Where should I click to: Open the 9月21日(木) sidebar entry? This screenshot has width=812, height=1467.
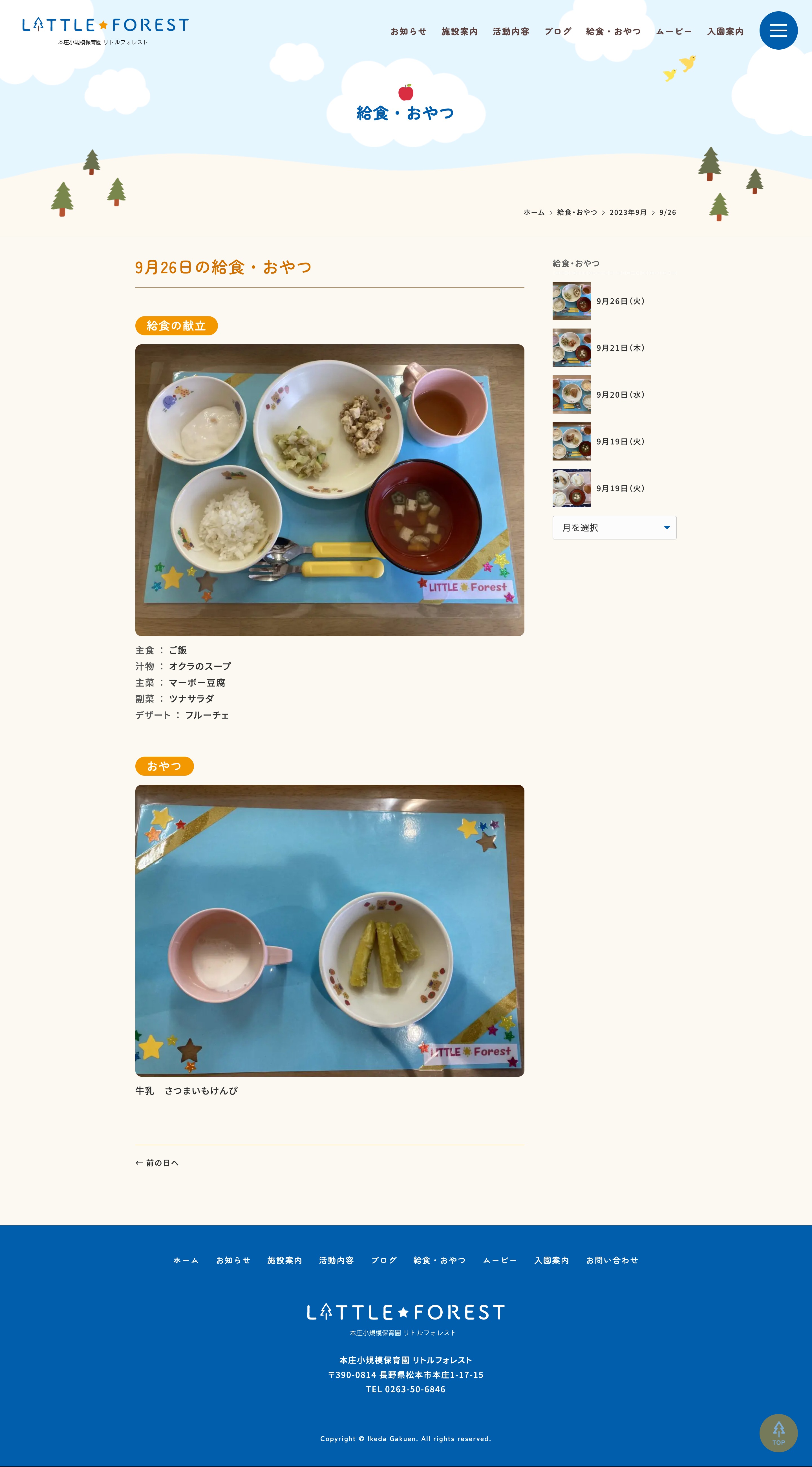click(x=619, y=348)
